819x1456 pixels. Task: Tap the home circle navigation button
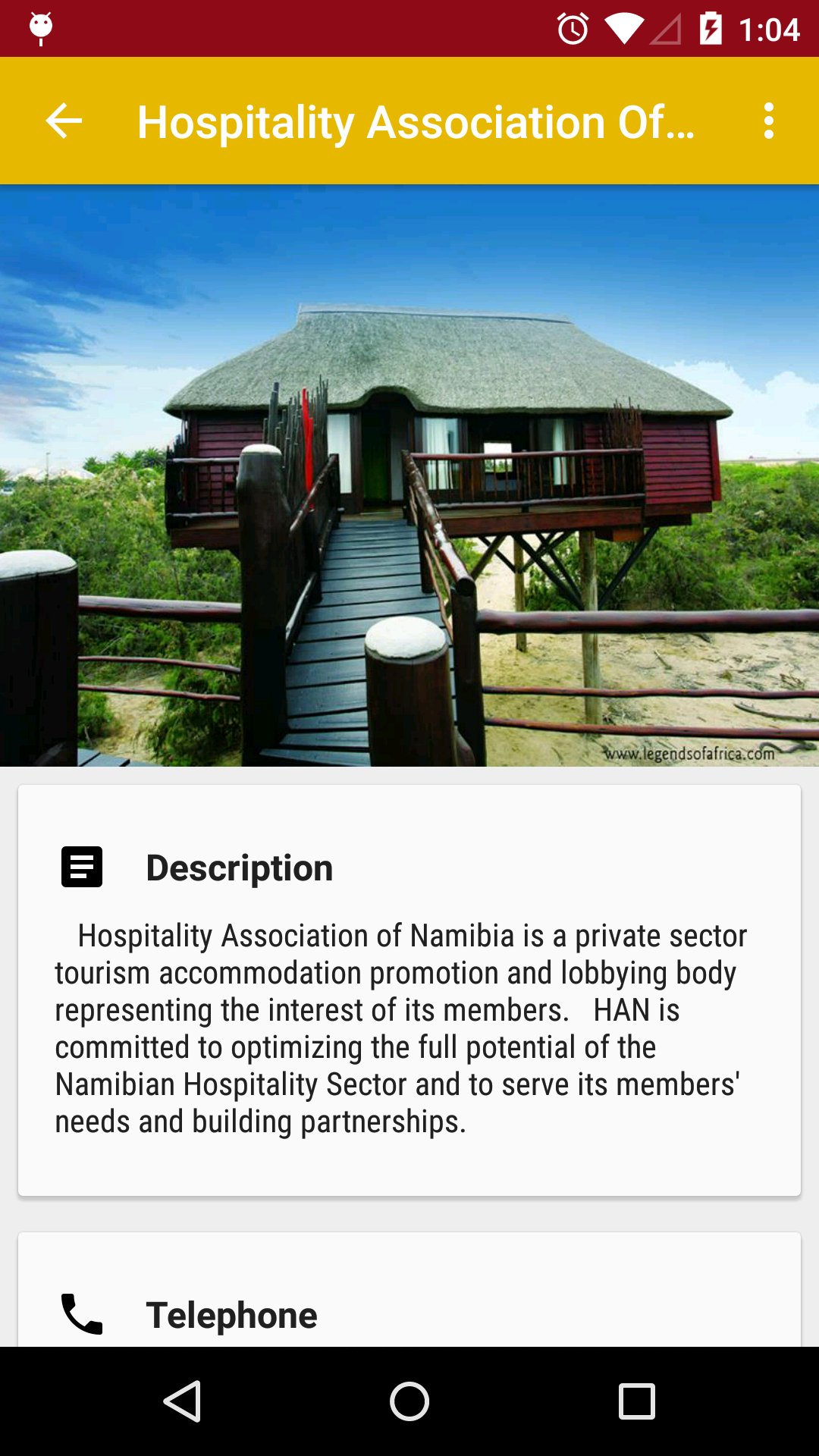pyautogui.click(x=409, y=1401)
